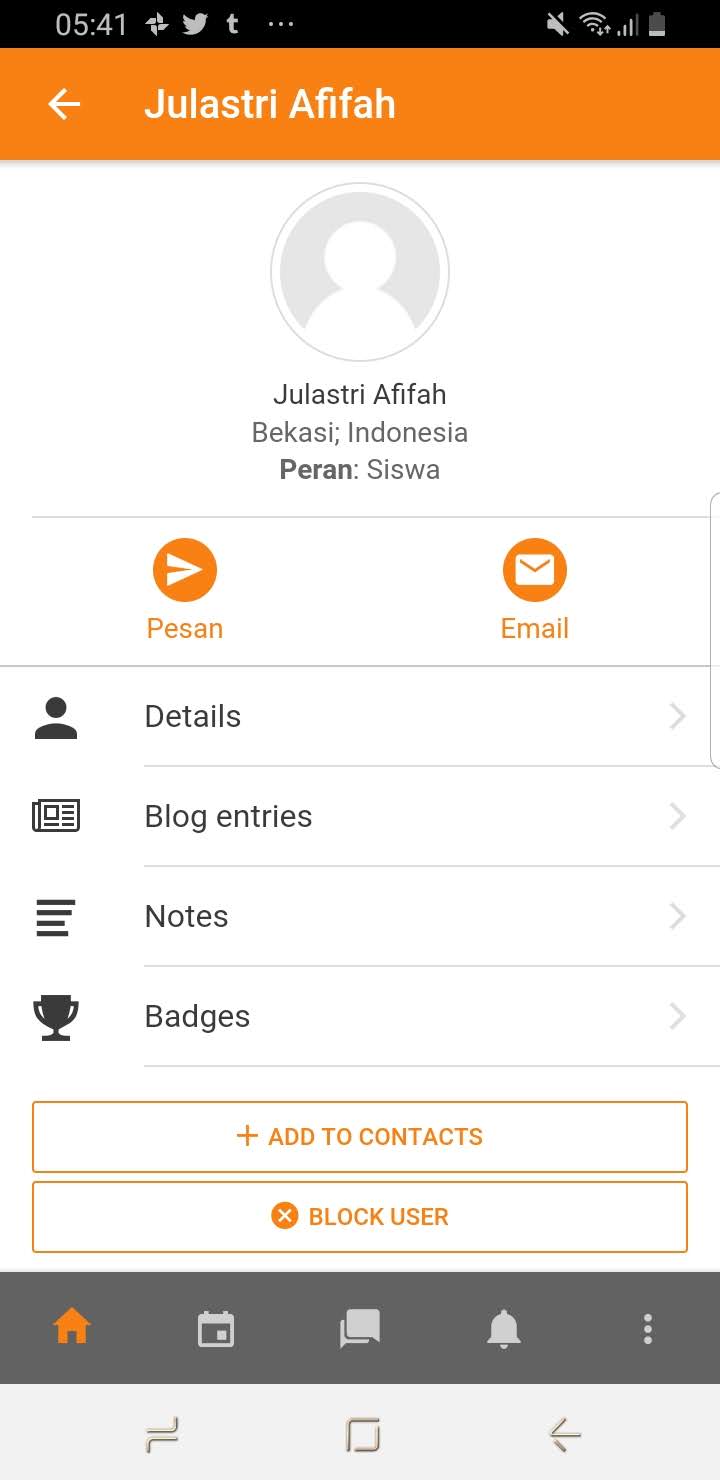View the profile picture
The height and width of the screenshot is (1480, 720).
pyautogui.click(x=360, y=271)
